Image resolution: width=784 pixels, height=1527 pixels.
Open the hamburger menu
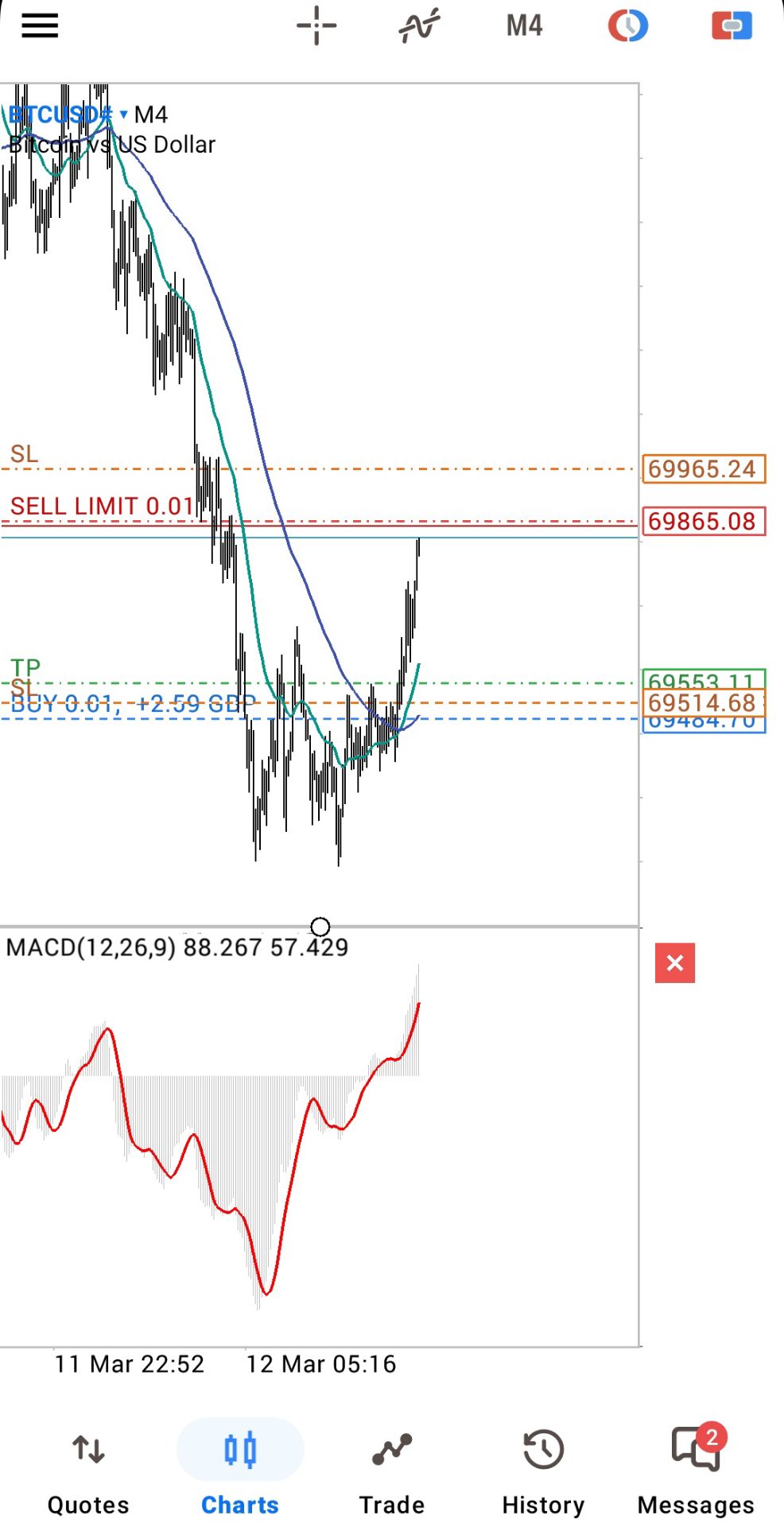tap(40, 26)
